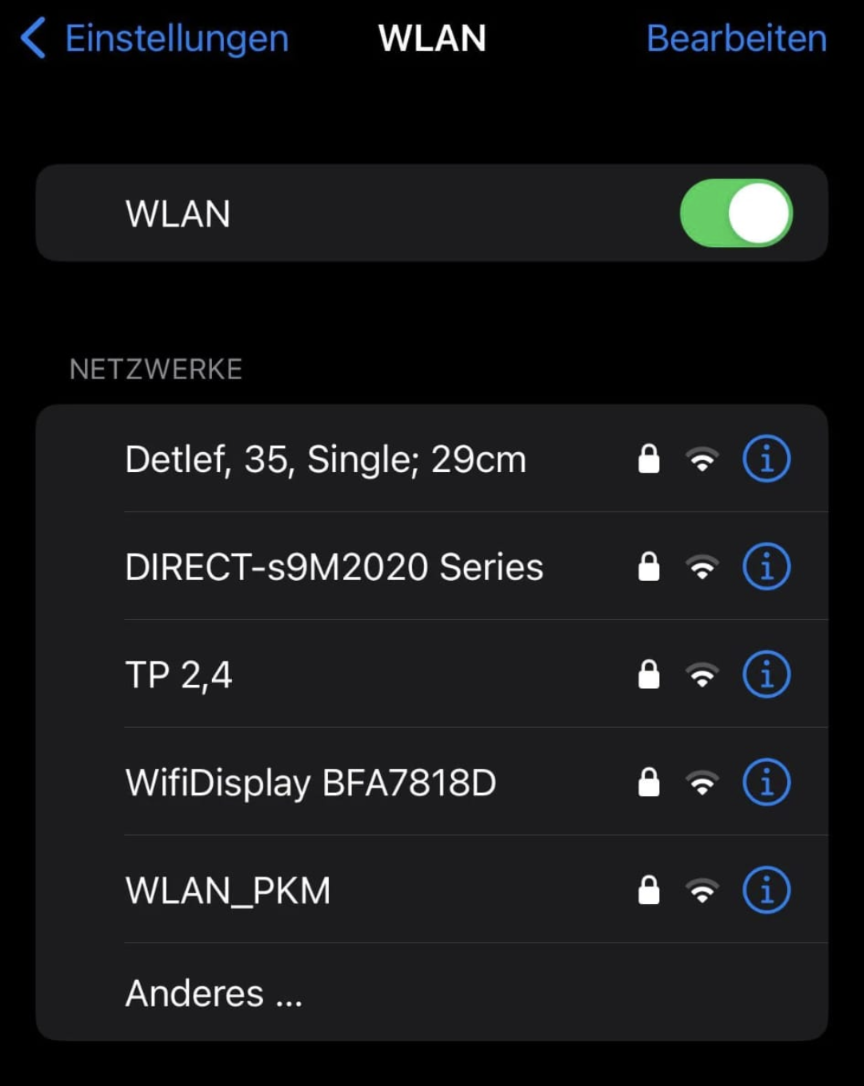Connect to WLAN_PKM

click(228, 890)
